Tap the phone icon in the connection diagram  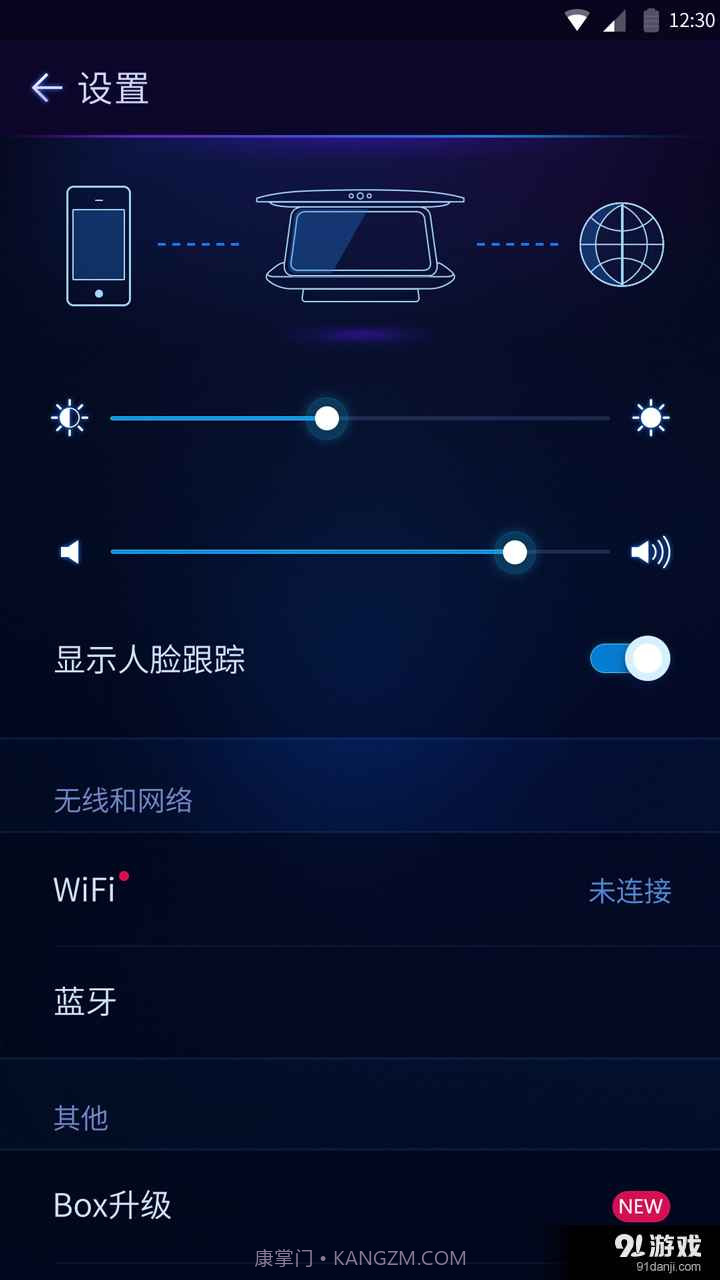[x=97, y=245]
